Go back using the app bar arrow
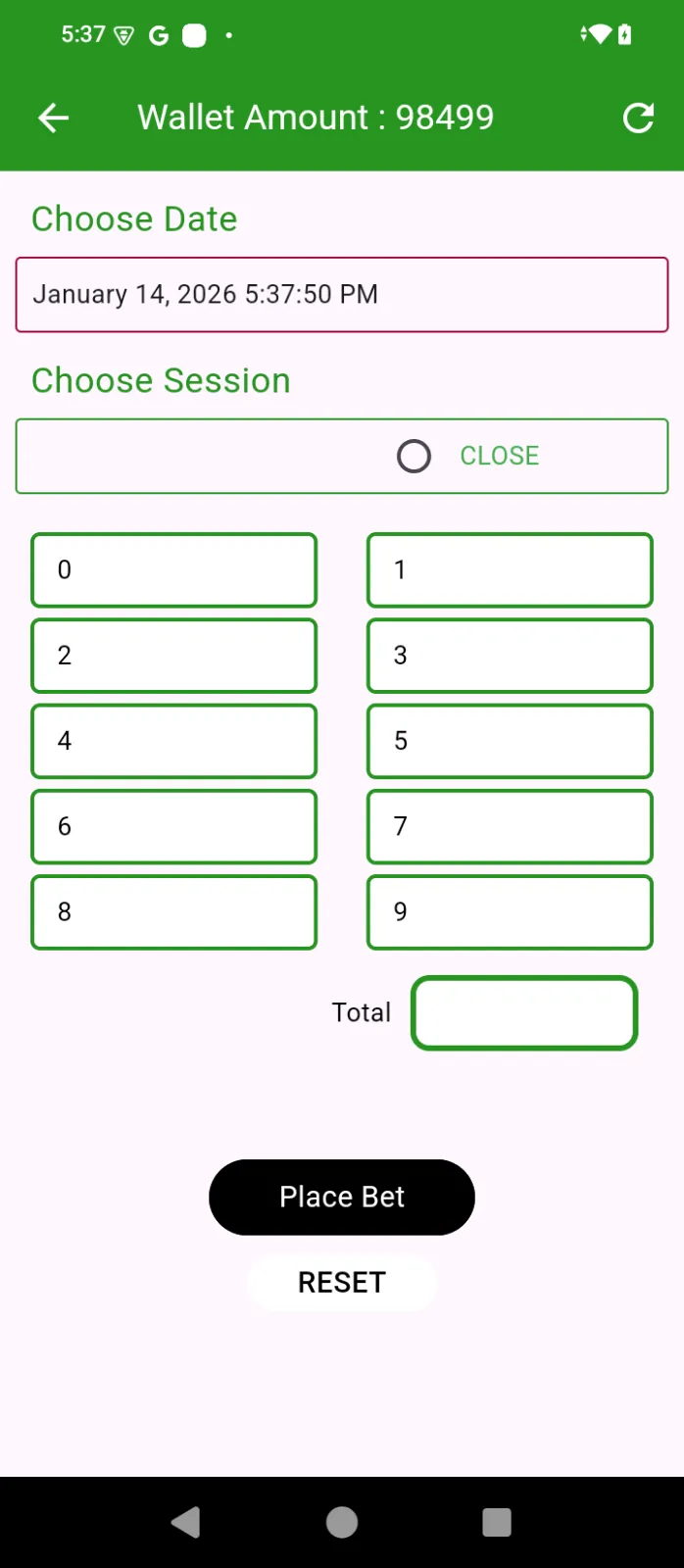The image size is (684, 1568). pyautogui.click(x=54, y=119)
